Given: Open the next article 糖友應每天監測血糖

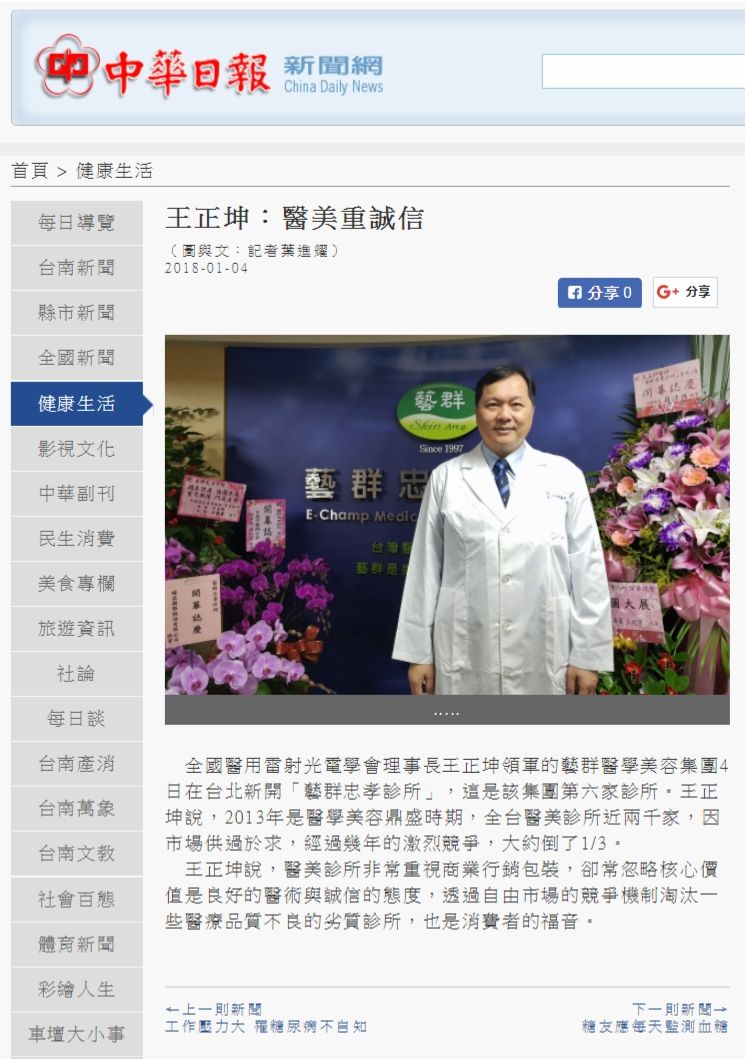Looking at the screenshot, I should click(654, 1027).
